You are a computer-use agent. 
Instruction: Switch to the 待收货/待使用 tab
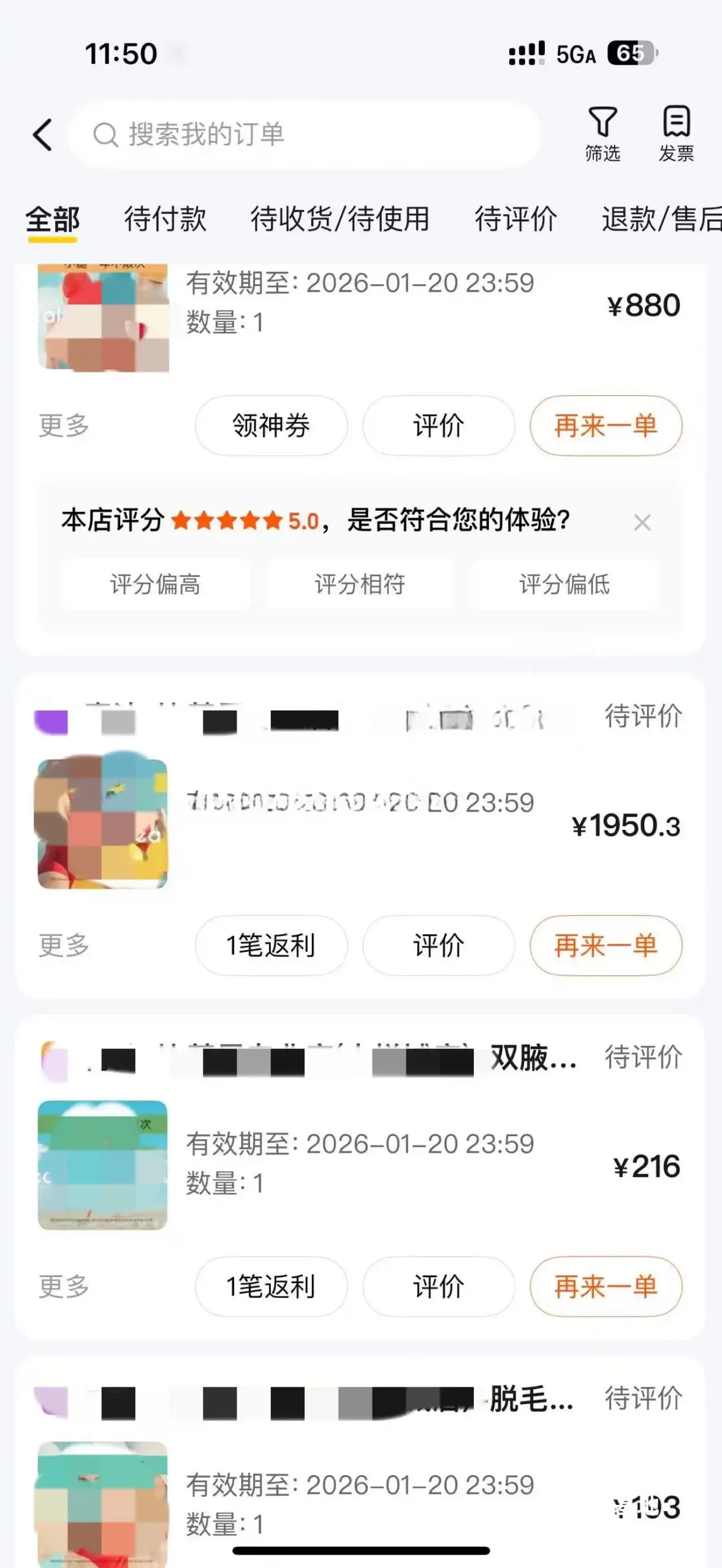coord(340,219)
